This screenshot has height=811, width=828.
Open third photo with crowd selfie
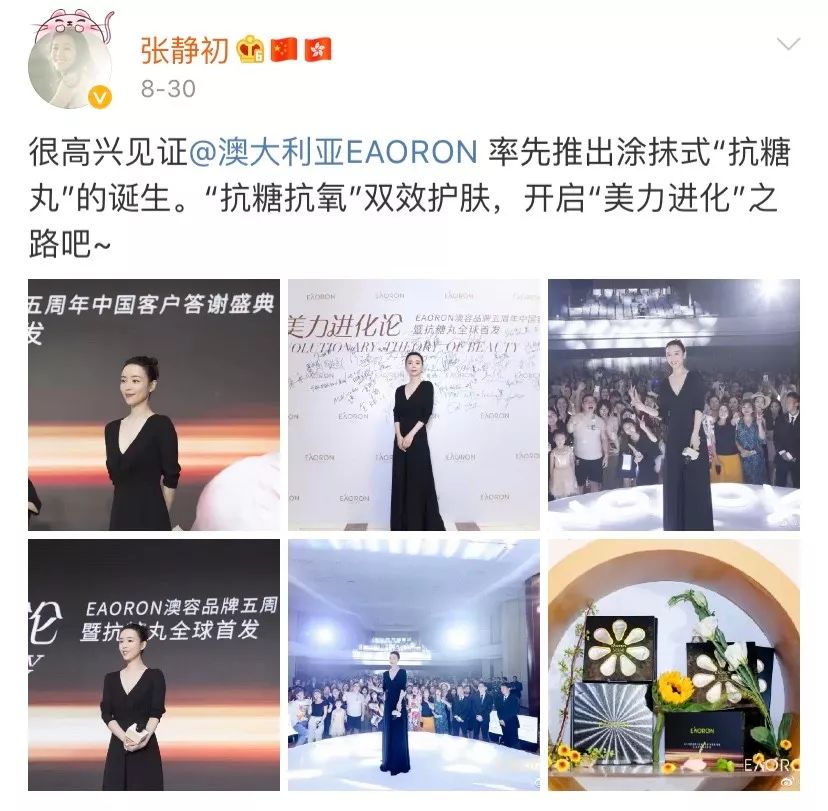pos(674,405)
